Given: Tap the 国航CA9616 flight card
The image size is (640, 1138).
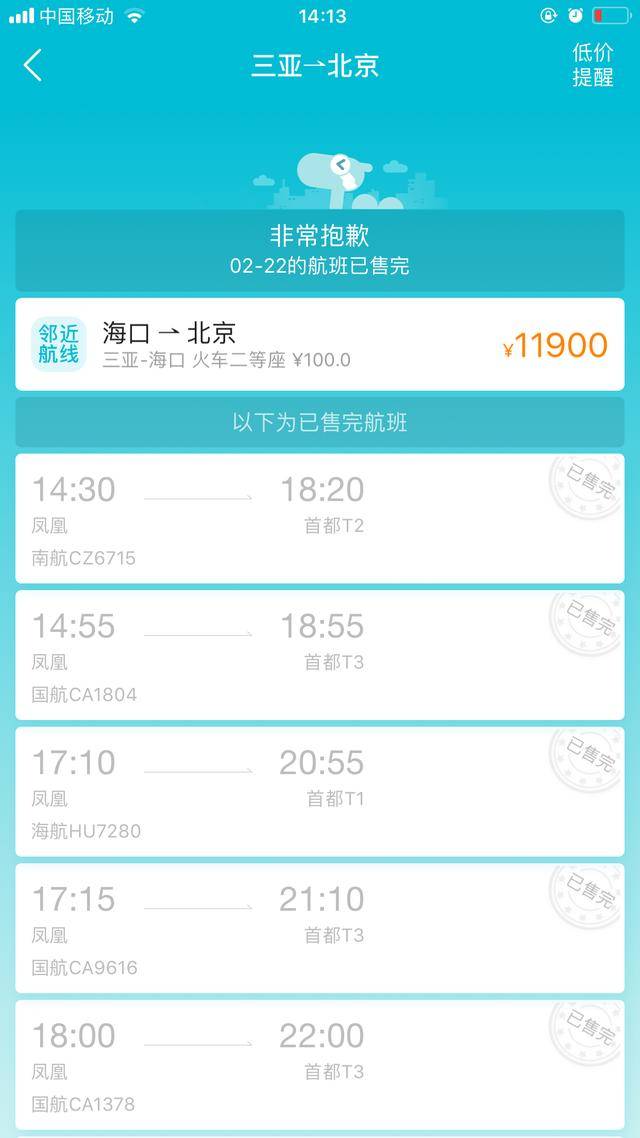Looking at the screenshot, I should [x=320, y=928].
